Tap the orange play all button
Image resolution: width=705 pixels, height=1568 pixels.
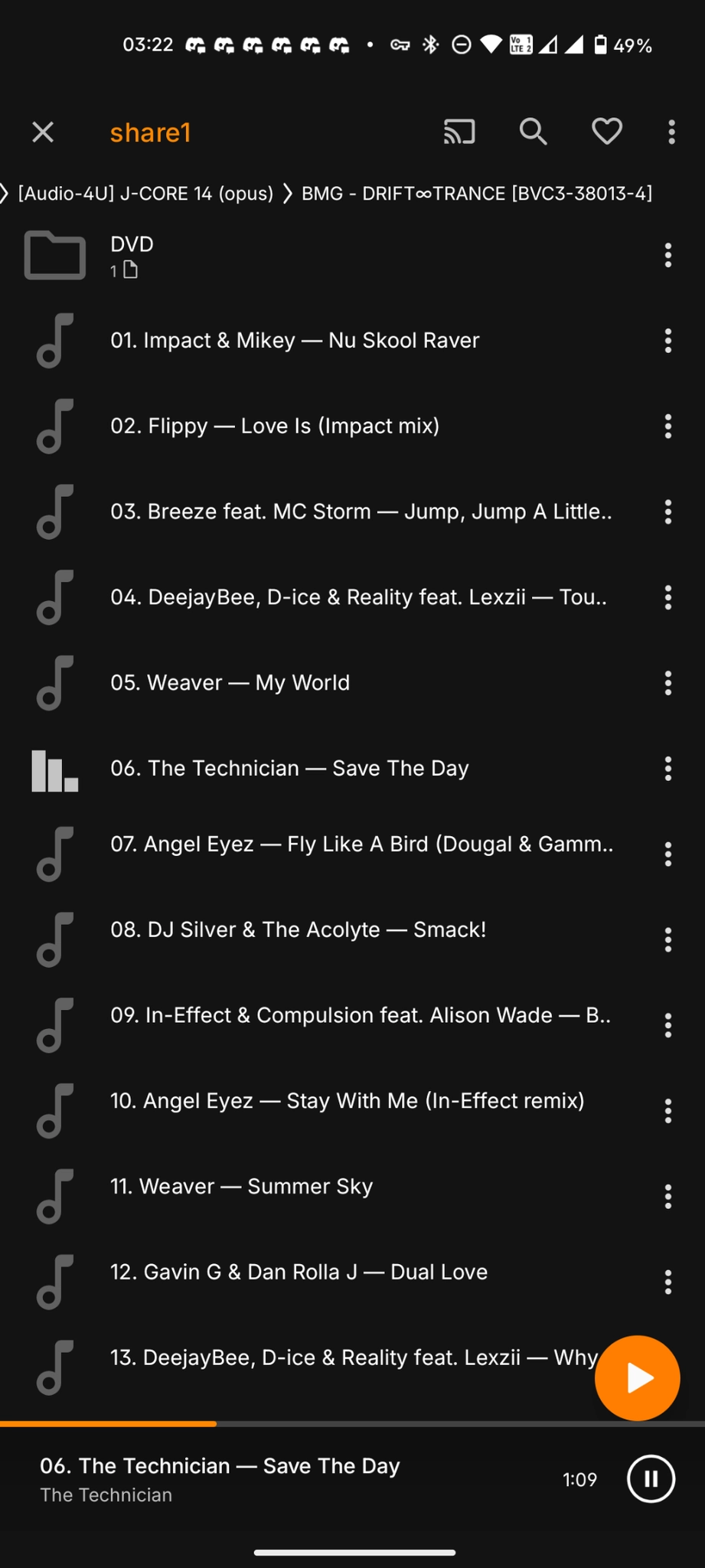click(x=637, y=1378)
